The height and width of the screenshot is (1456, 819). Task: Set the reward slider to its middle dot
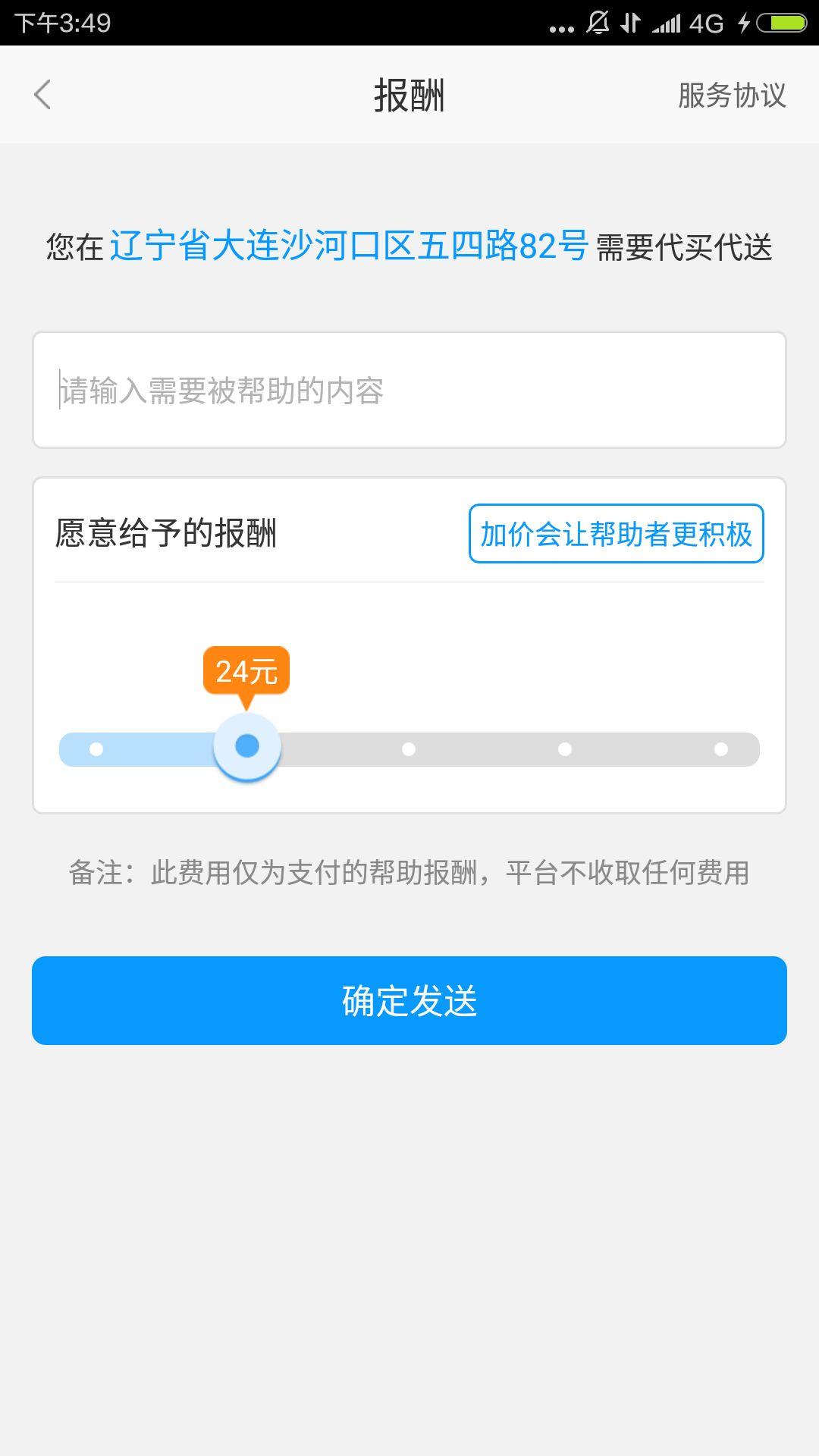pos(409,749)
